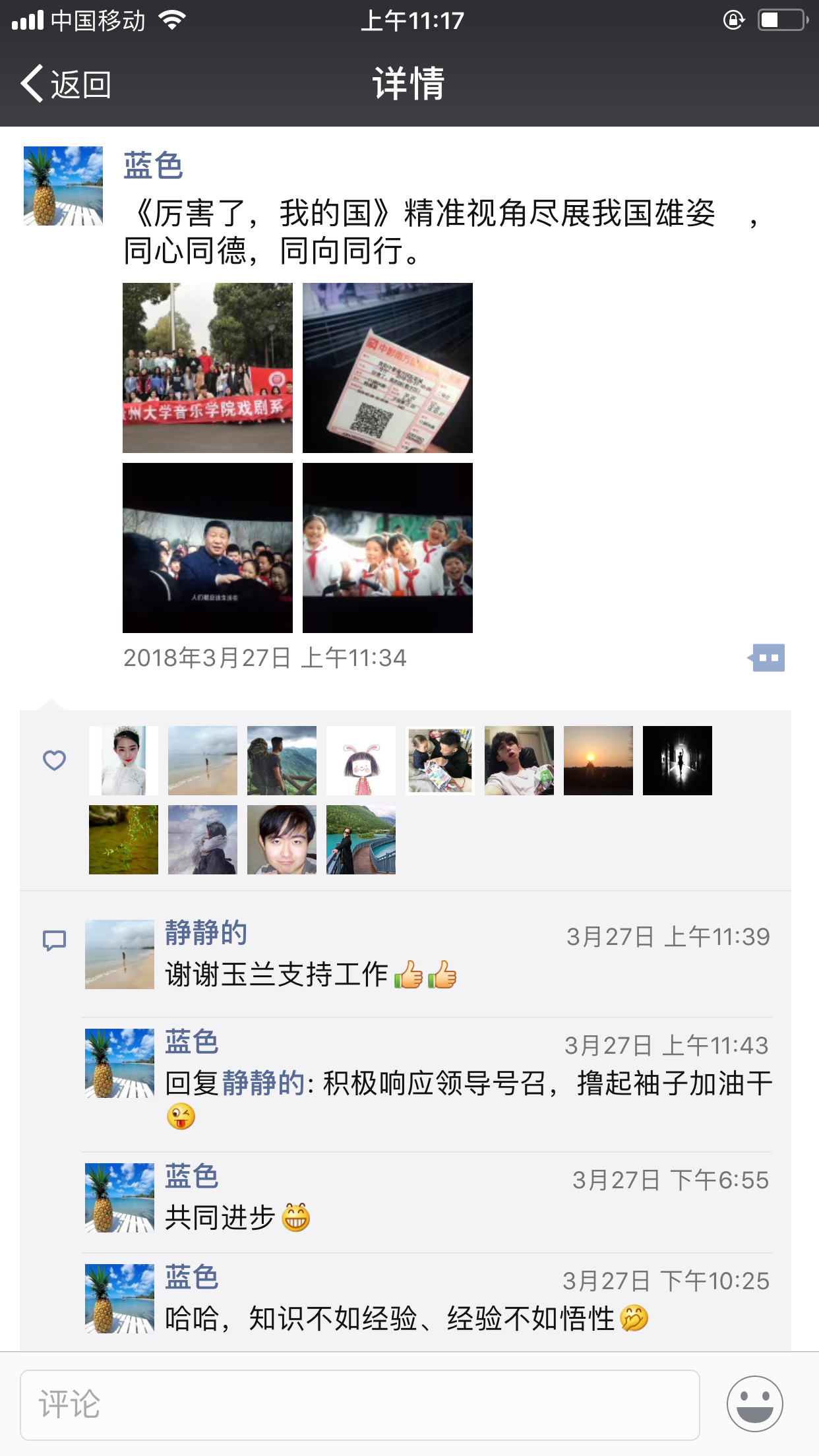Screen dimensions: 819x1456
Task: Open the liker with the green bamboo avatar
Action: click(x=123, y=839)
